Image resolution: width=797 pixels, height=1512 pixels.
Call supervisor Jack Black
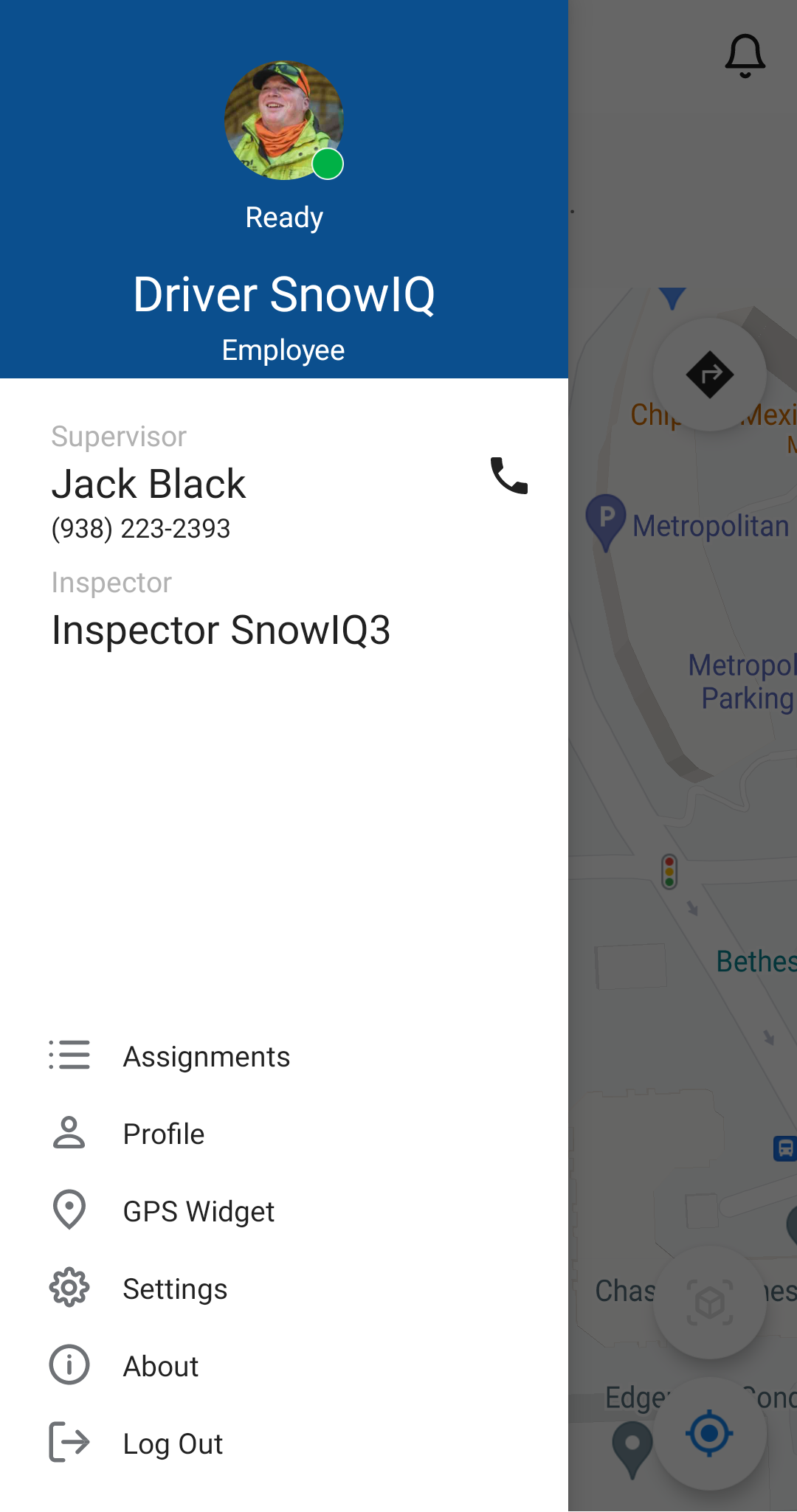click(509, 476)
